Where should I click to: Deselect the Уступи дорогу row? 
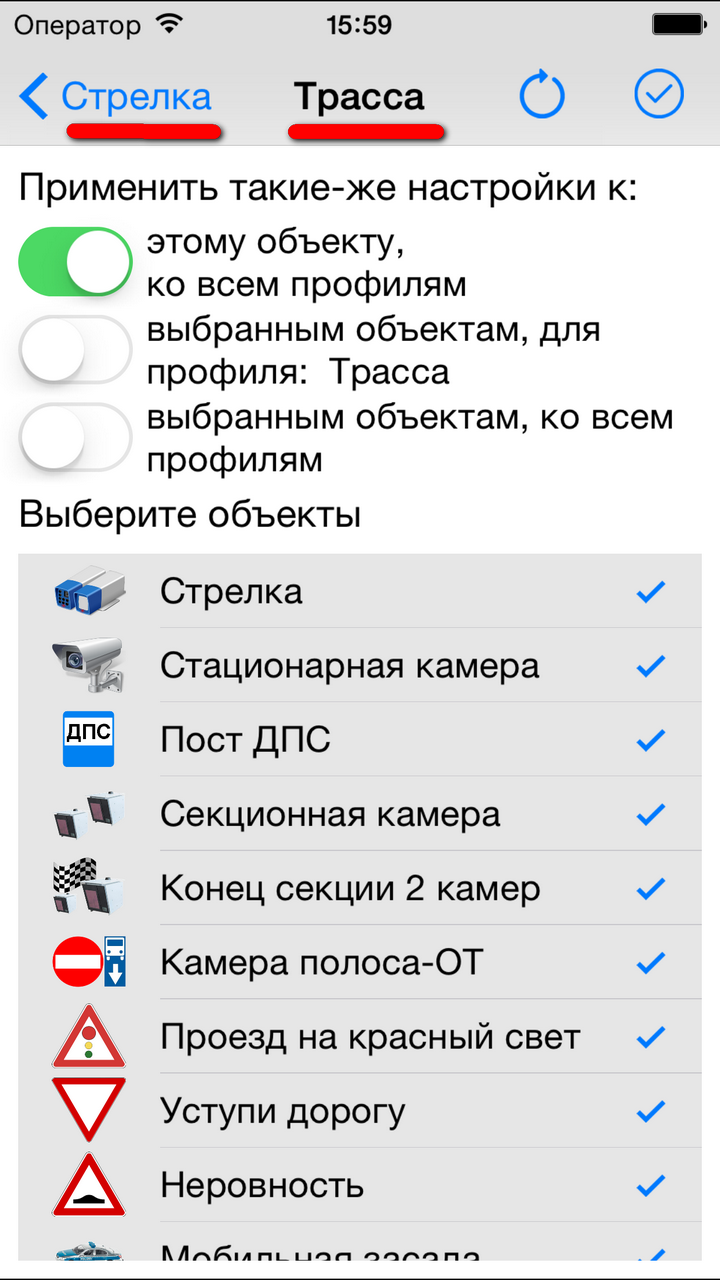[x=360, y=1110]
